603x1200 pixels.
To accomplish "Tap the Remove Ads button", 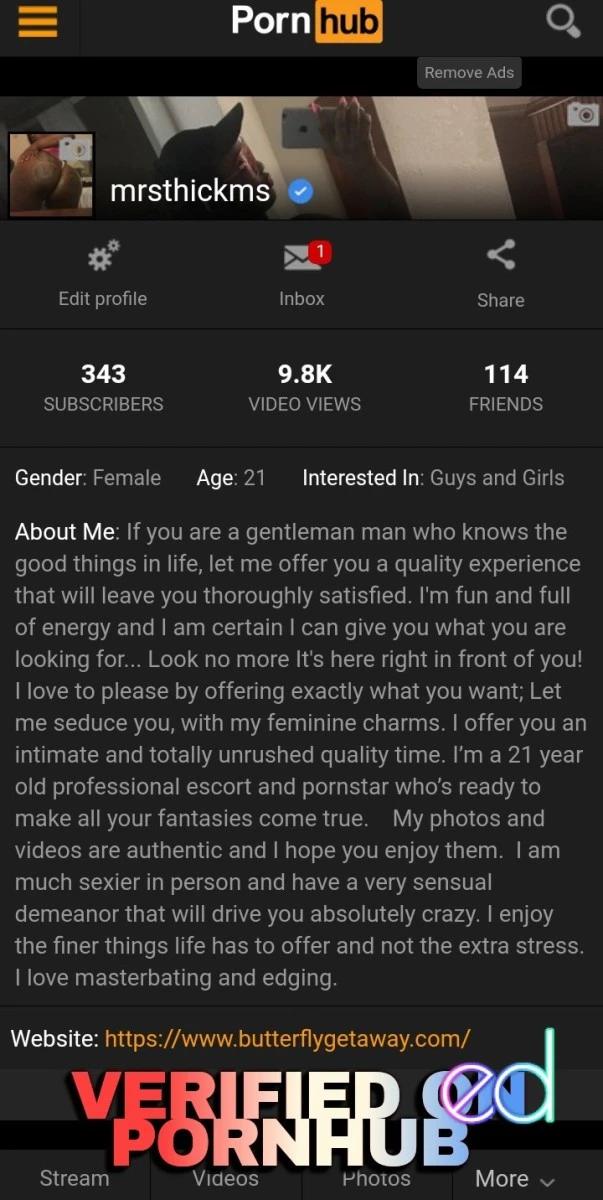I will (x=469, y=72).
